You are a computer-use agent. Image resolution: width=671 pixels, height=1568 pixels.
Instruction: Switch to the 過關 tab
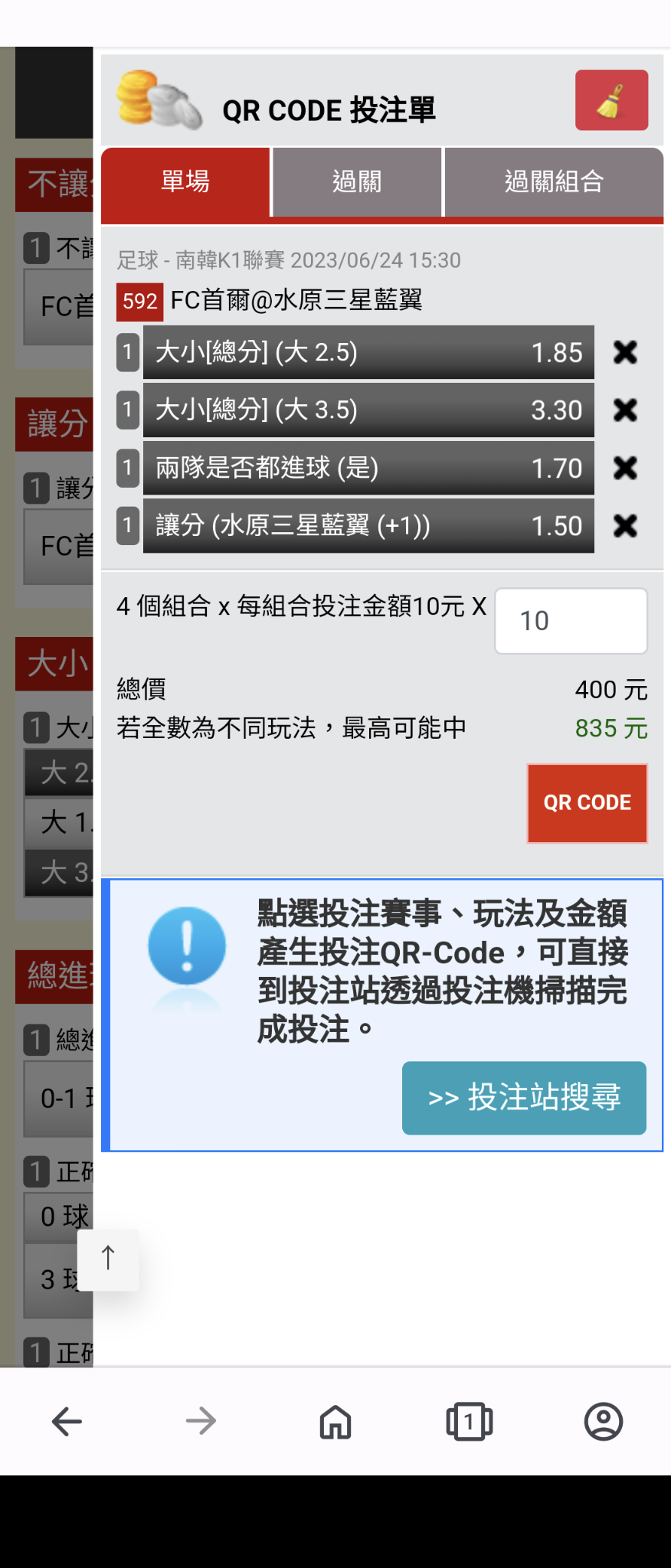point(357,182)
